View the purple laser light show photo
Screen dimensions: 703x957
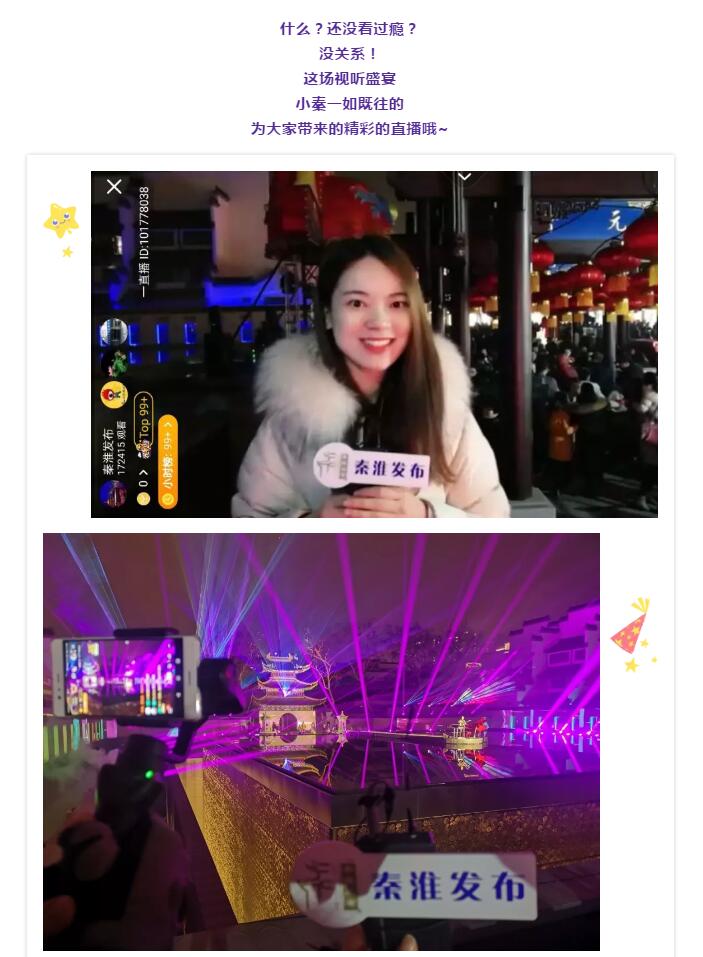(321, 741)
